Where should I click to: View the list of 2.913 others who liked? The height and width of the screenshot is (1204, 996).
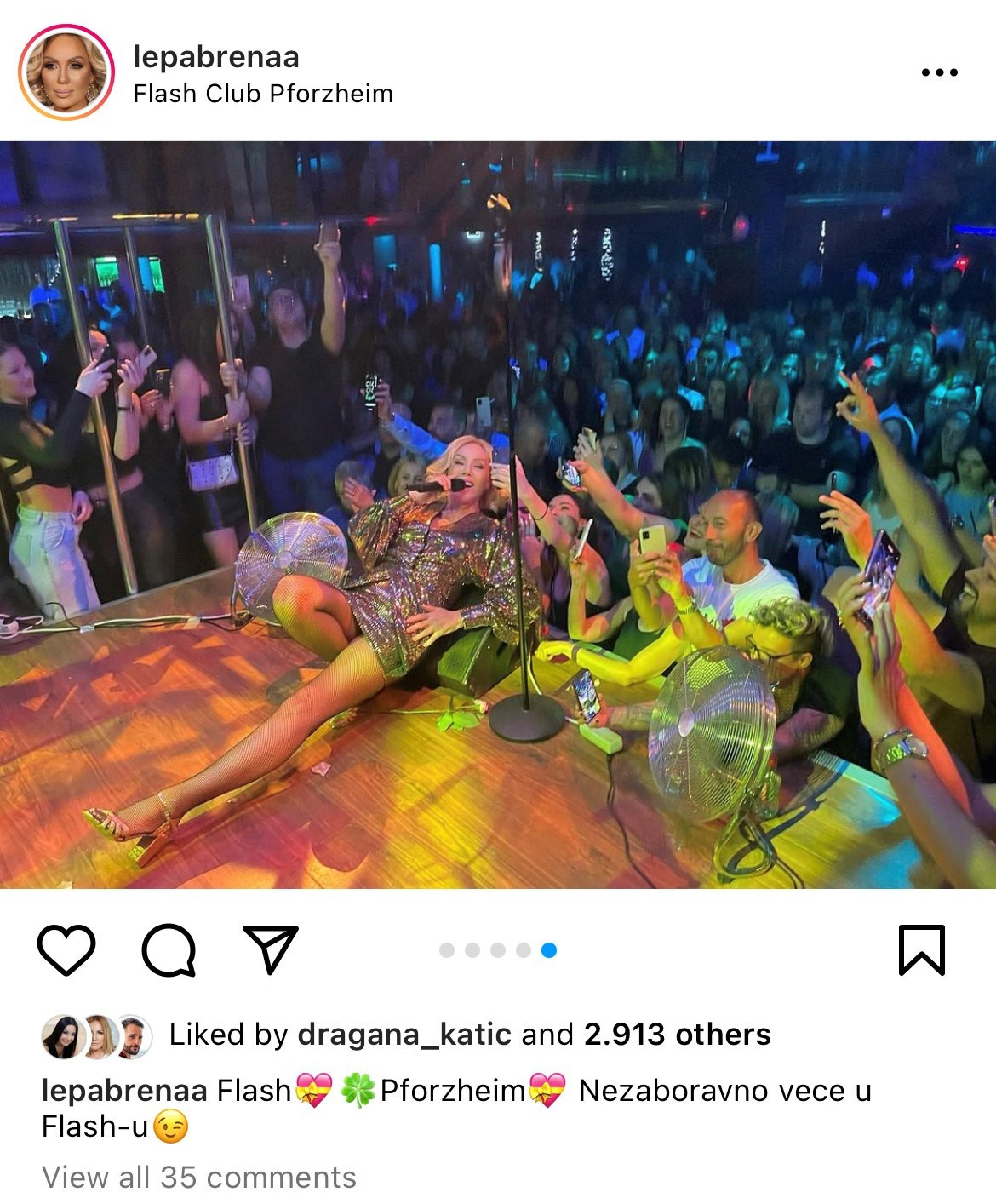(x=677, y=1035)
